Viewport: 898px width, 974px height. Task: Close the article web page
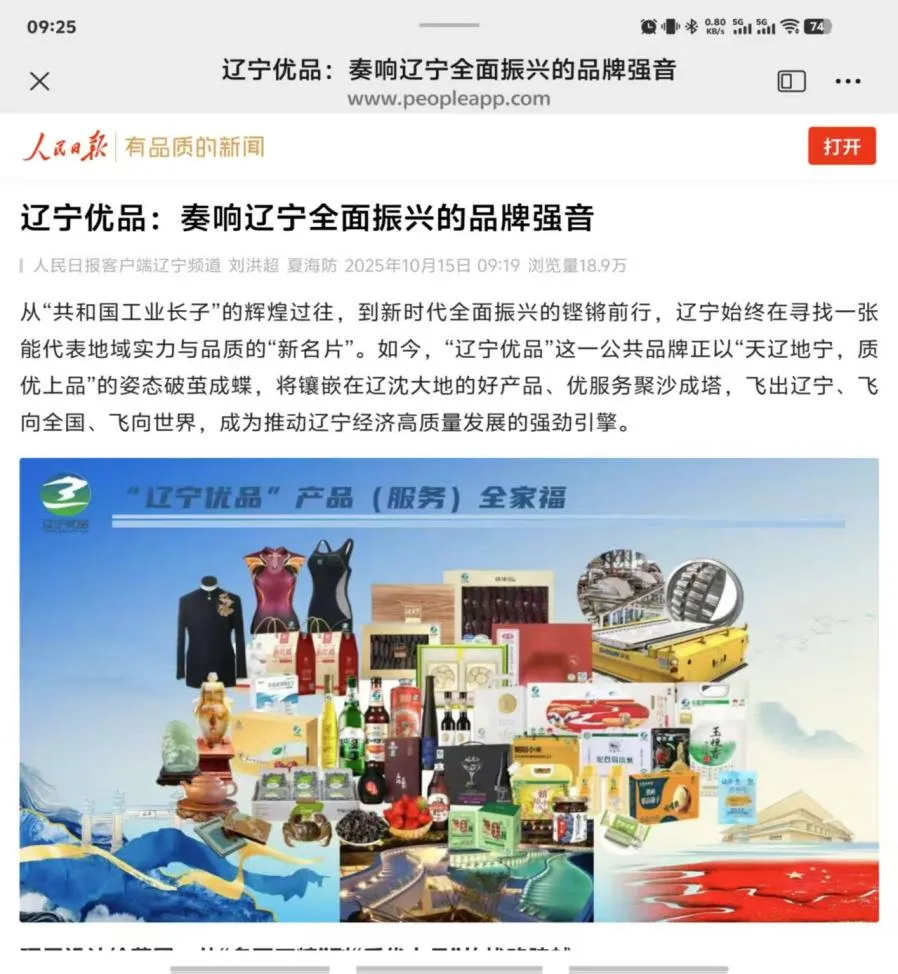pyautogui.click(x=39, y=81)
